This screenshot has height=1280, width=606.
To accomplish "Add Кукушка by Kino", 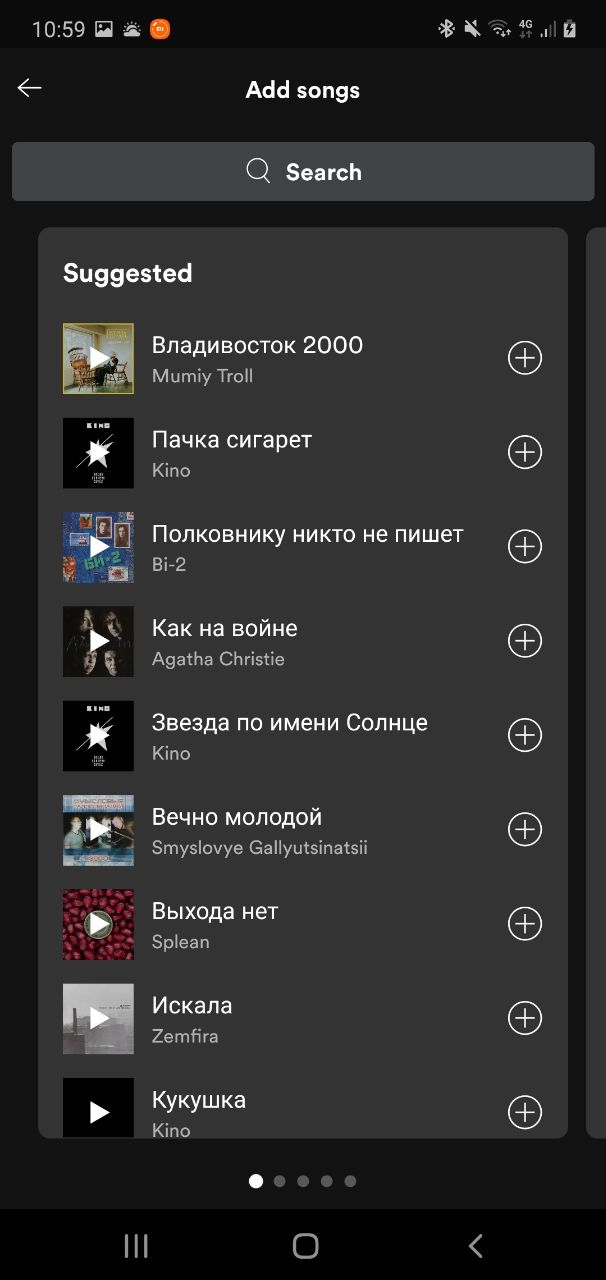I will tap(525, 1111).
